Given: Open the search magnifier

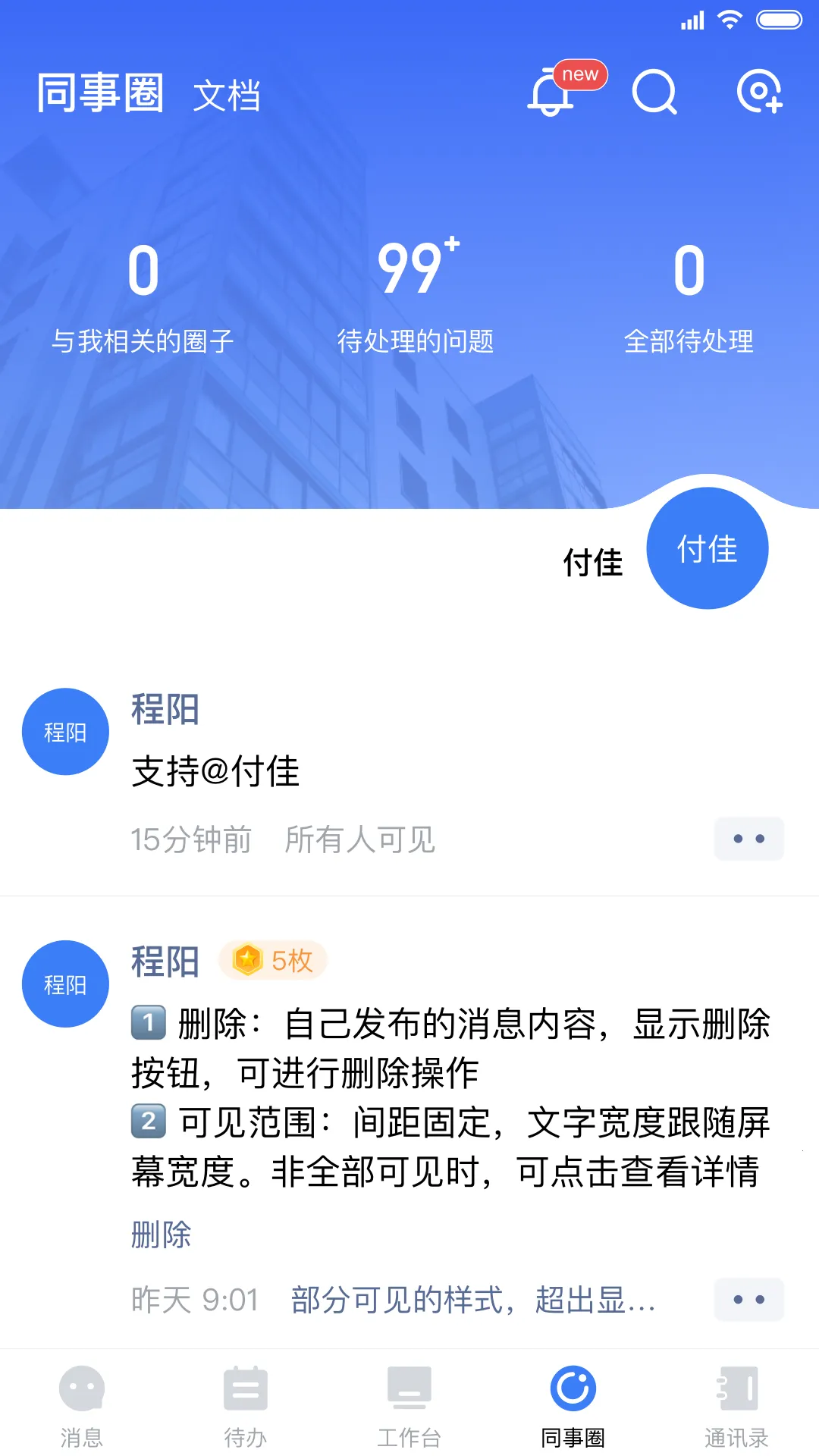Looking at the screenshot, I should point(654,93).
